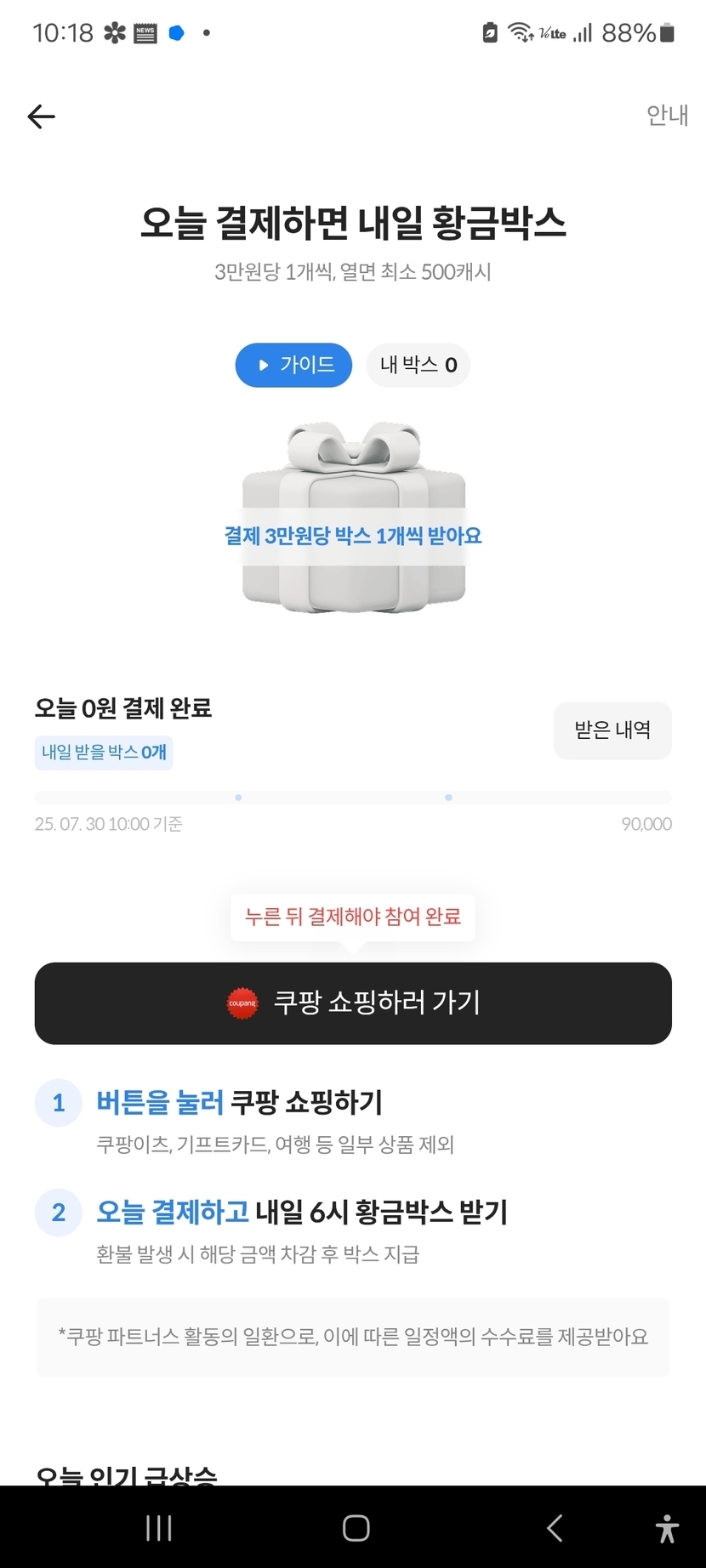Viewport: 706px width, 1568px height.
Task: Open 내 박스 box count
Action: 418,365
